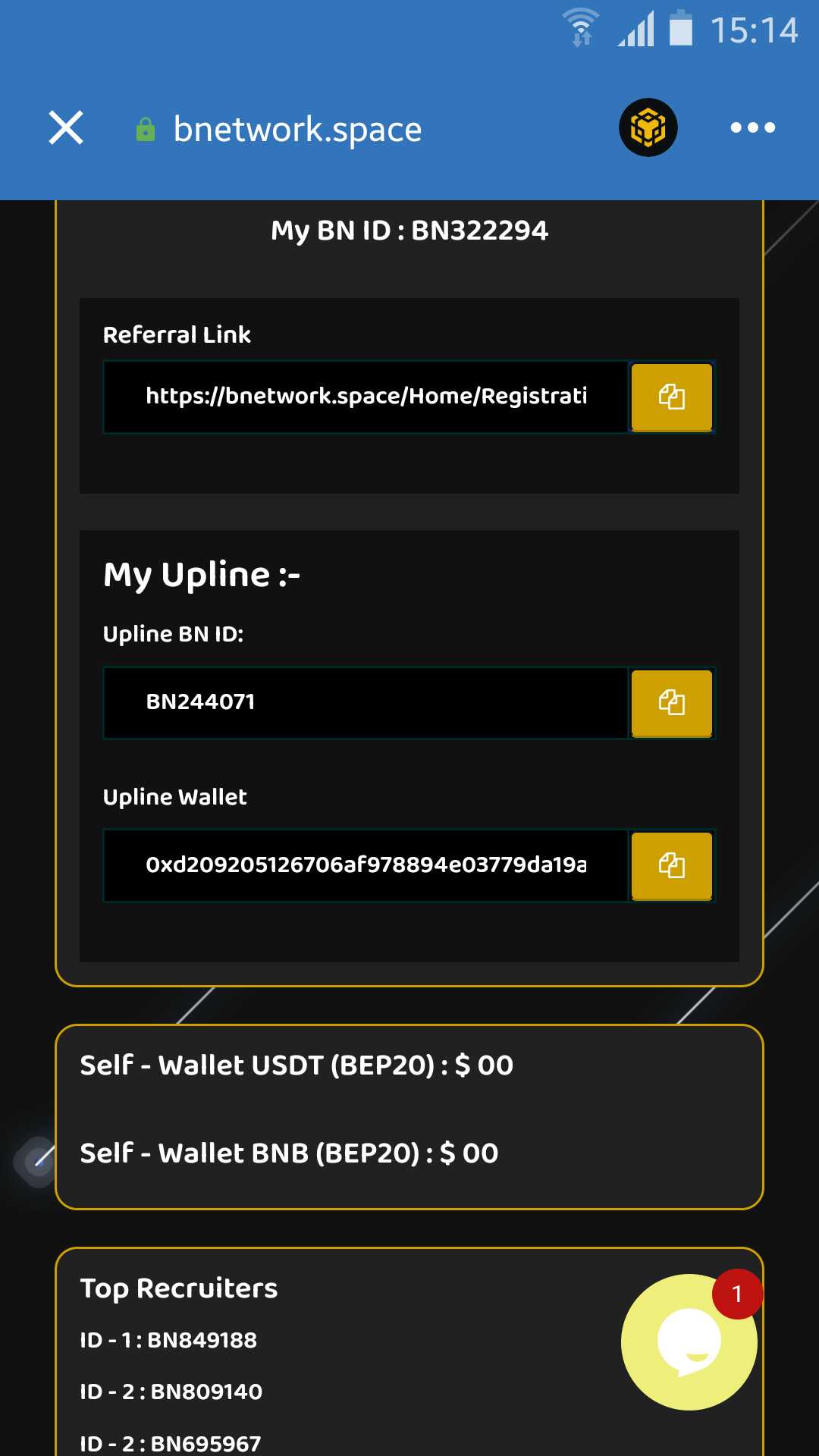
Task: Select the BN244071 upline ID field
Action: click(366, 703)
